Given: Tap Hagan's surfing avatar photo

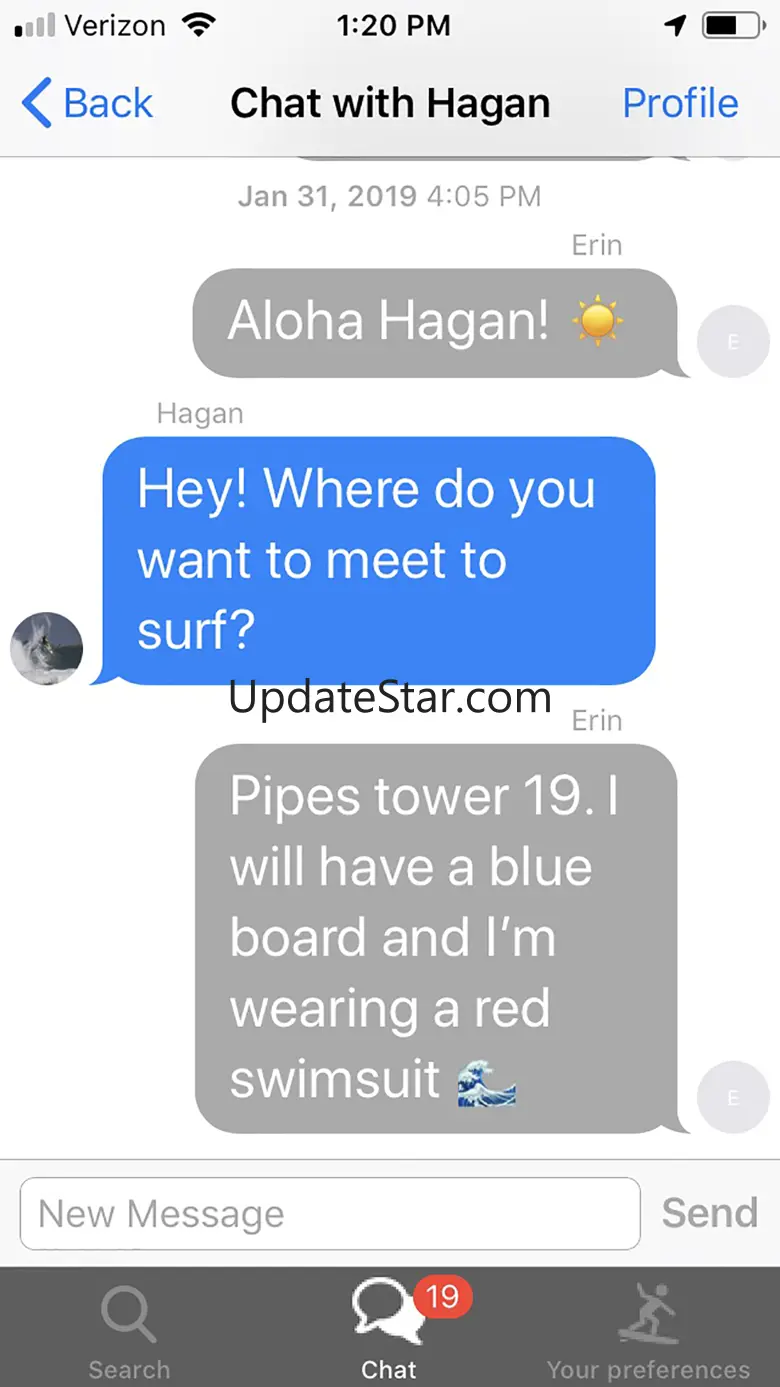Looking at the screenshot, I should pyautogui.click(x=46, y=649).
